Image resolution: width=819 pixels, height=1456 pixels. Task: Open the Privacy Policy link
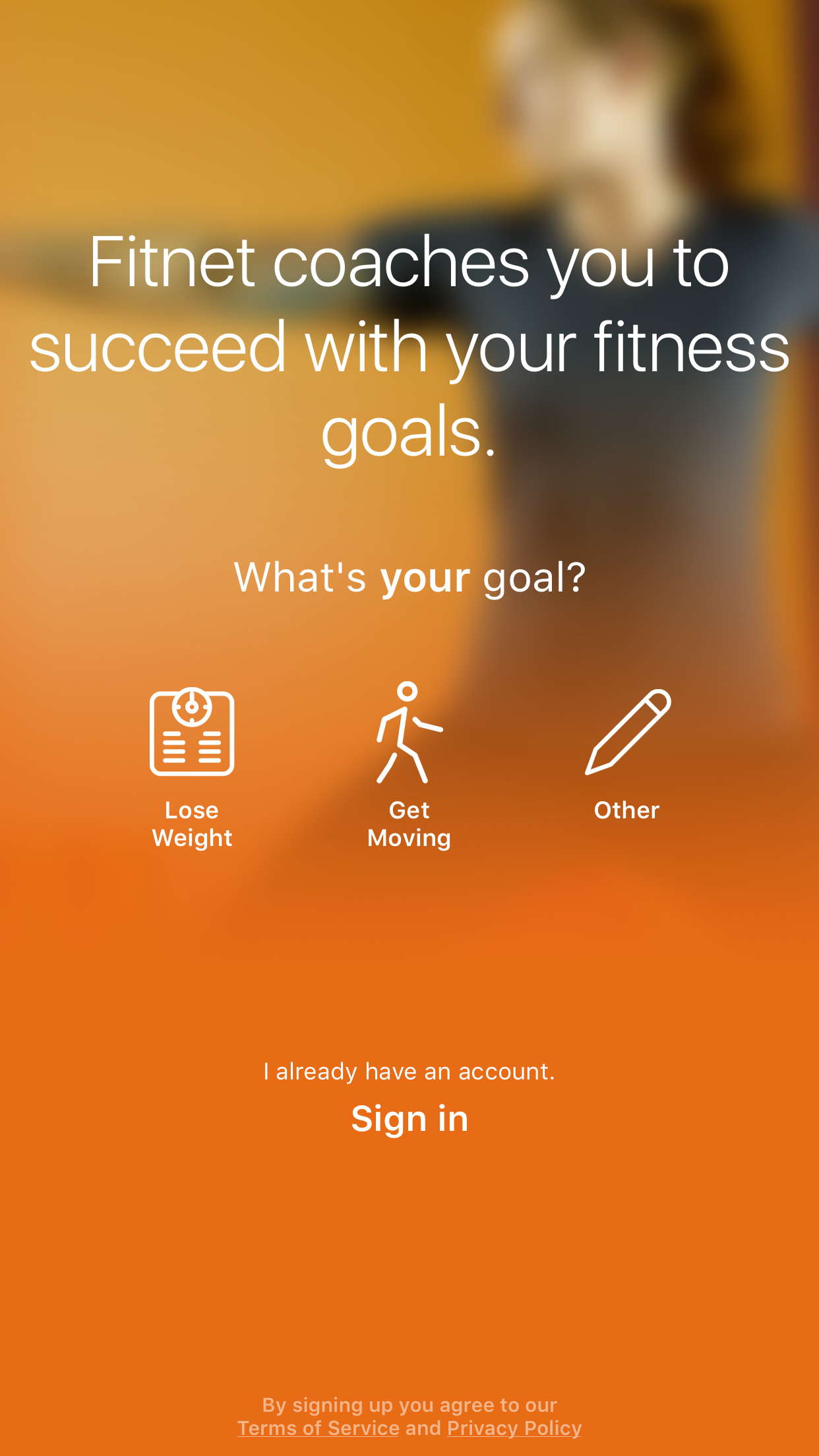click(x=514, y=1428)
